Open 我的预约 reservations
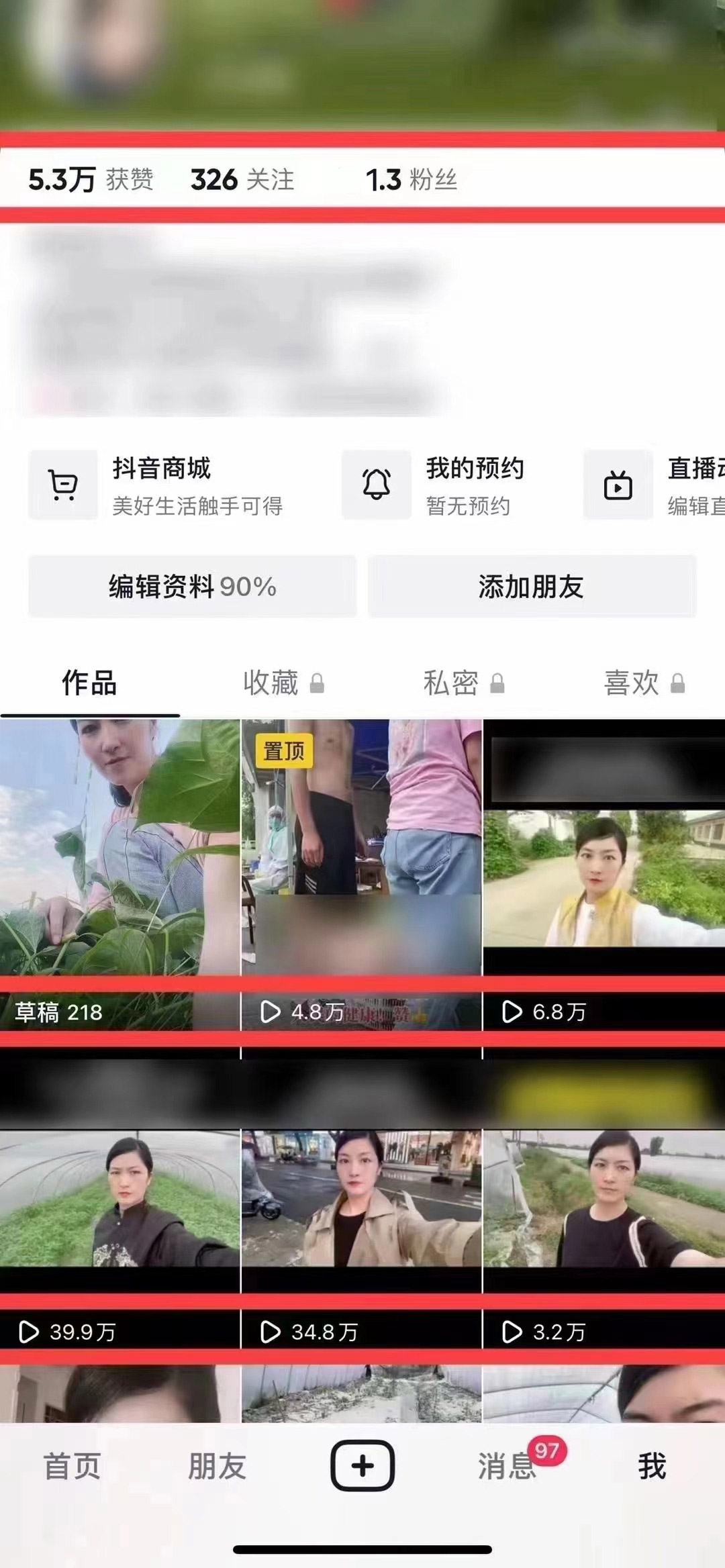The width and height of the screenshot is (725, 1568). pos(443,485)
